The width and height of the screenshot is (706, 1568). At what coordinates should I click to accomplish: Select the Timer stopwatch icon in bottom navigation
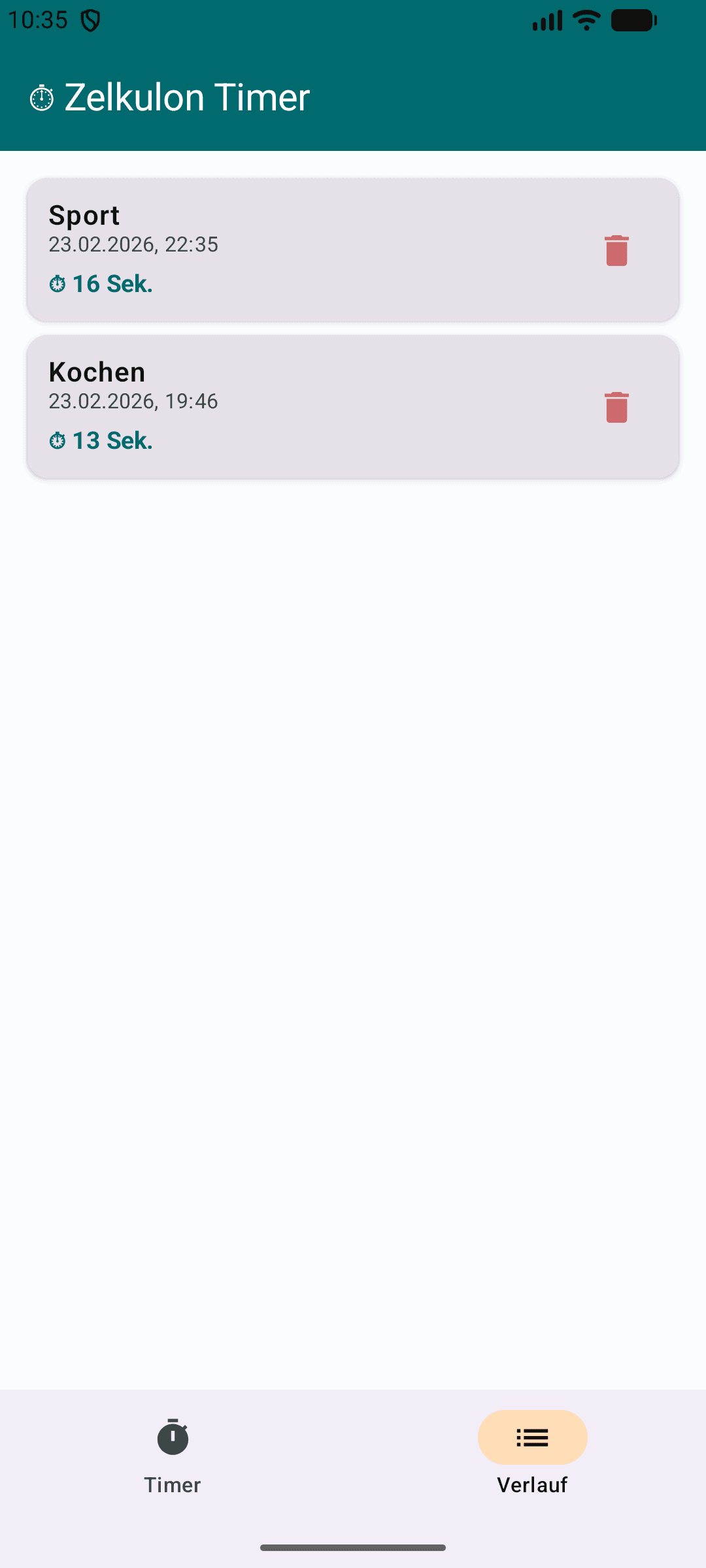point(173,1438)
